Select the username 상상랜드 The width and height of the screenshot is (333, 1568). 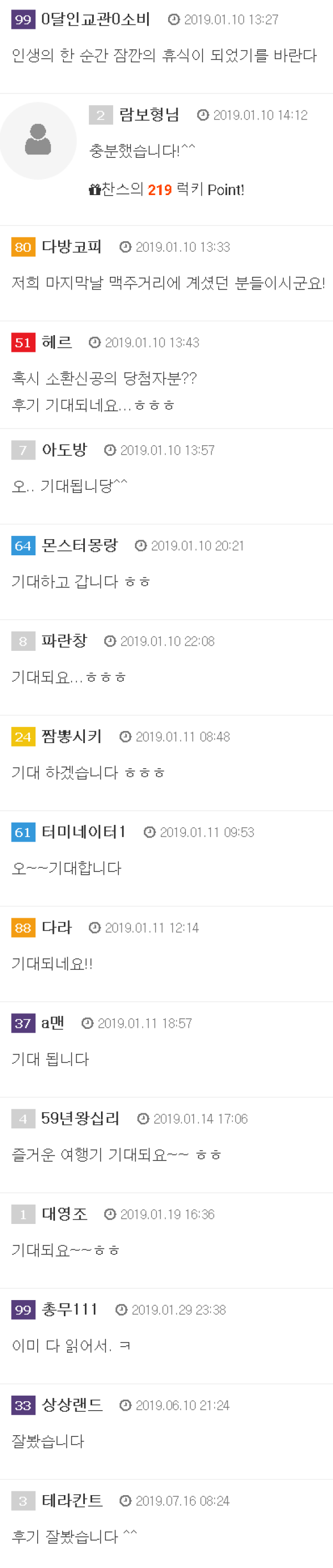point(72,1406)
